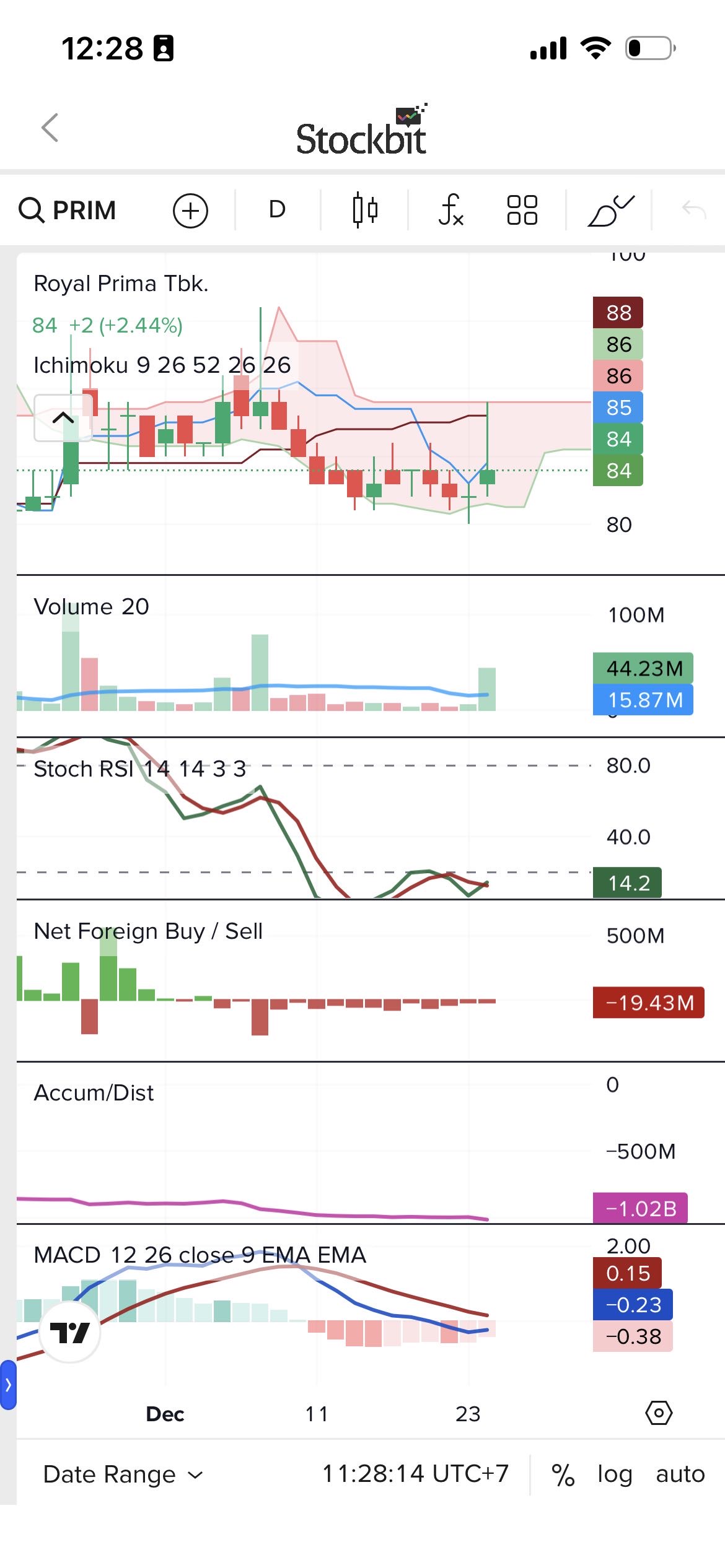Change the D chart interval
This screenshot has height=1568, width=725.
(277, 210)
